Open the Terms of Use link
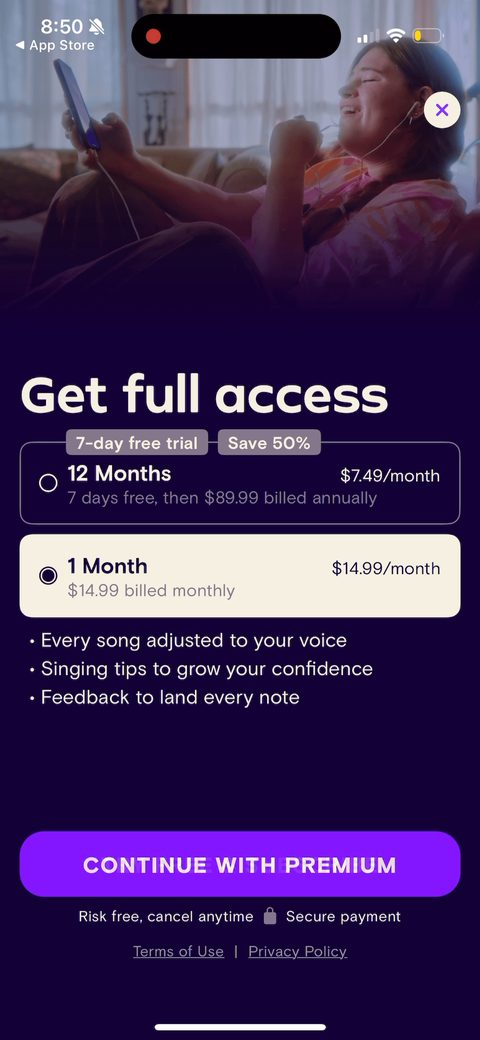The image size is (480, 1040). (x=178, y=952)
